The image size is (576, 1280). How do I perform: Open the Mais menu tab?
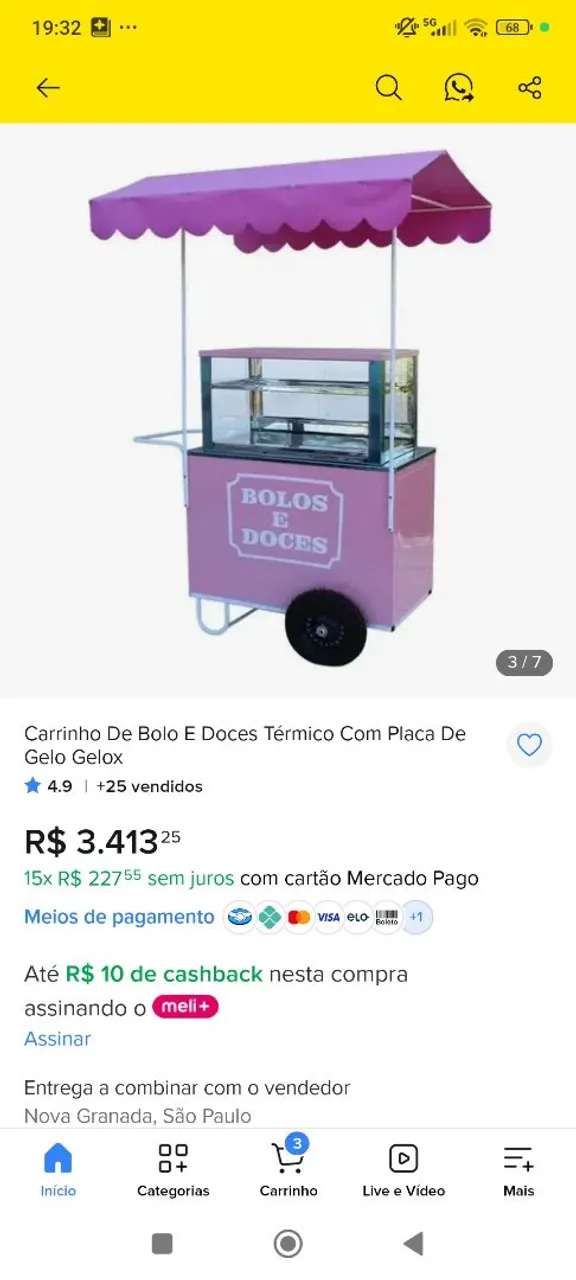pos(518,1170)
